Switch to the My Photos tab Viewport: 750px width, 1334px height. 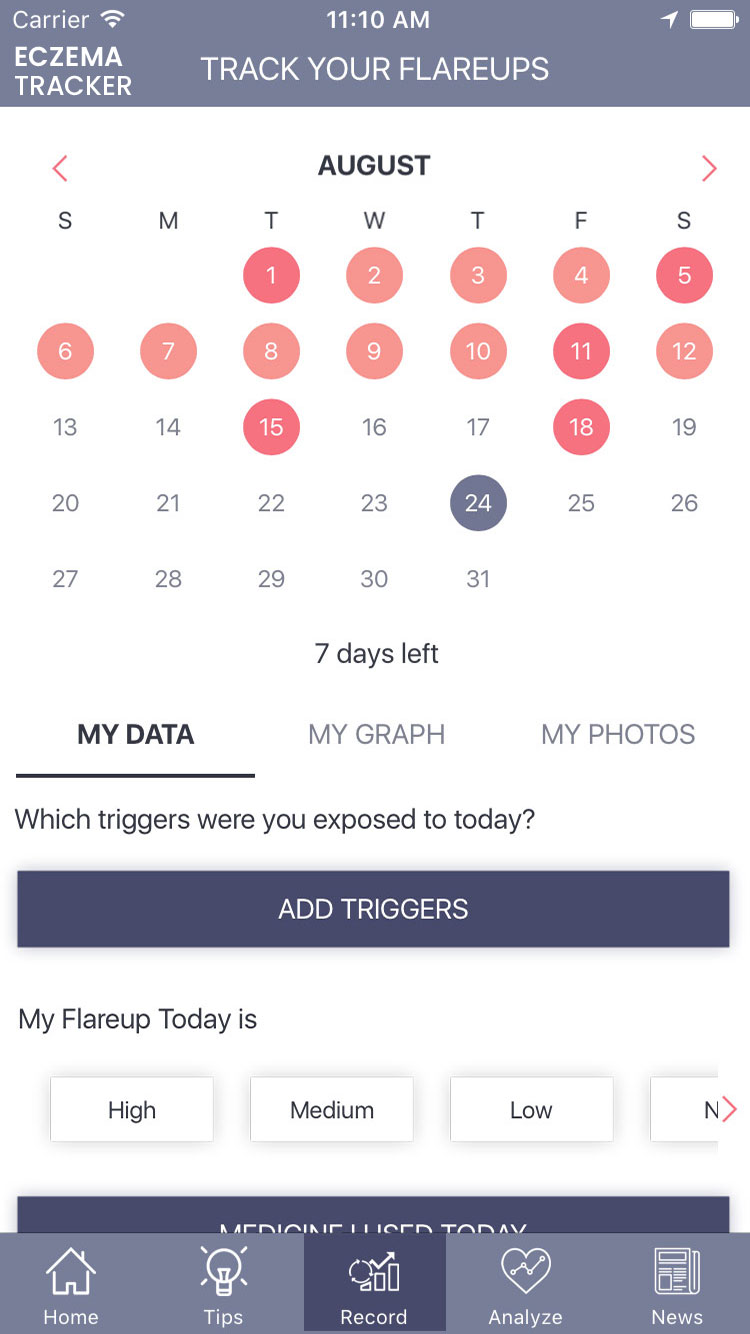(x=618, y=734)
